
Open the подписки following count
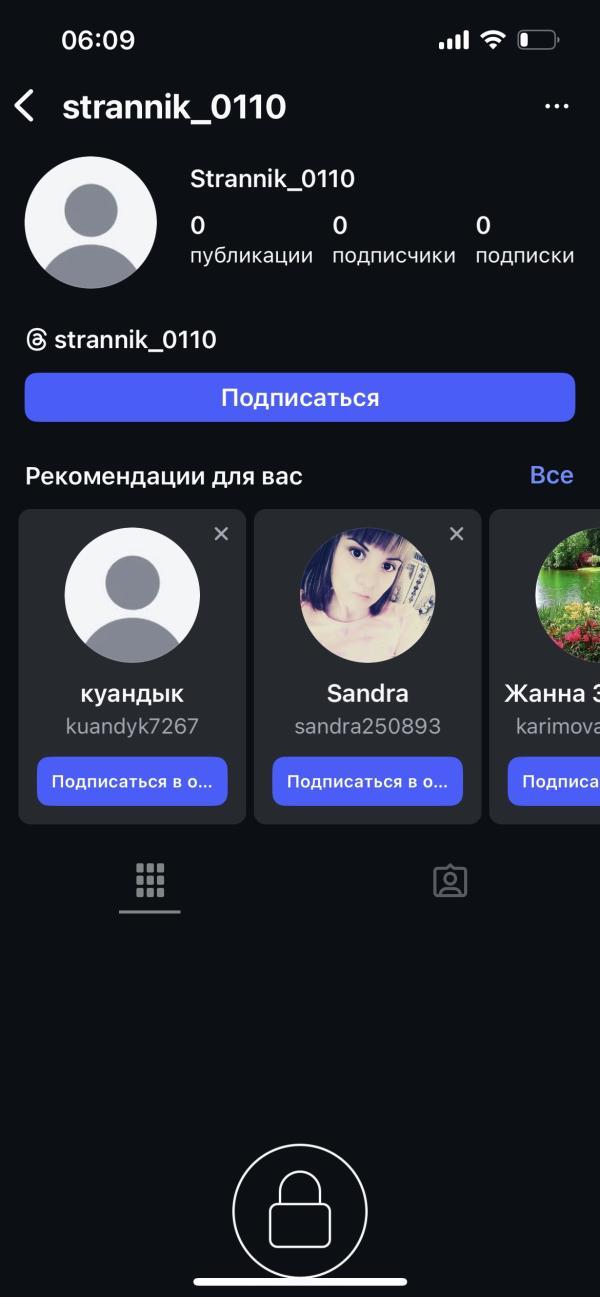coord(525,240)
